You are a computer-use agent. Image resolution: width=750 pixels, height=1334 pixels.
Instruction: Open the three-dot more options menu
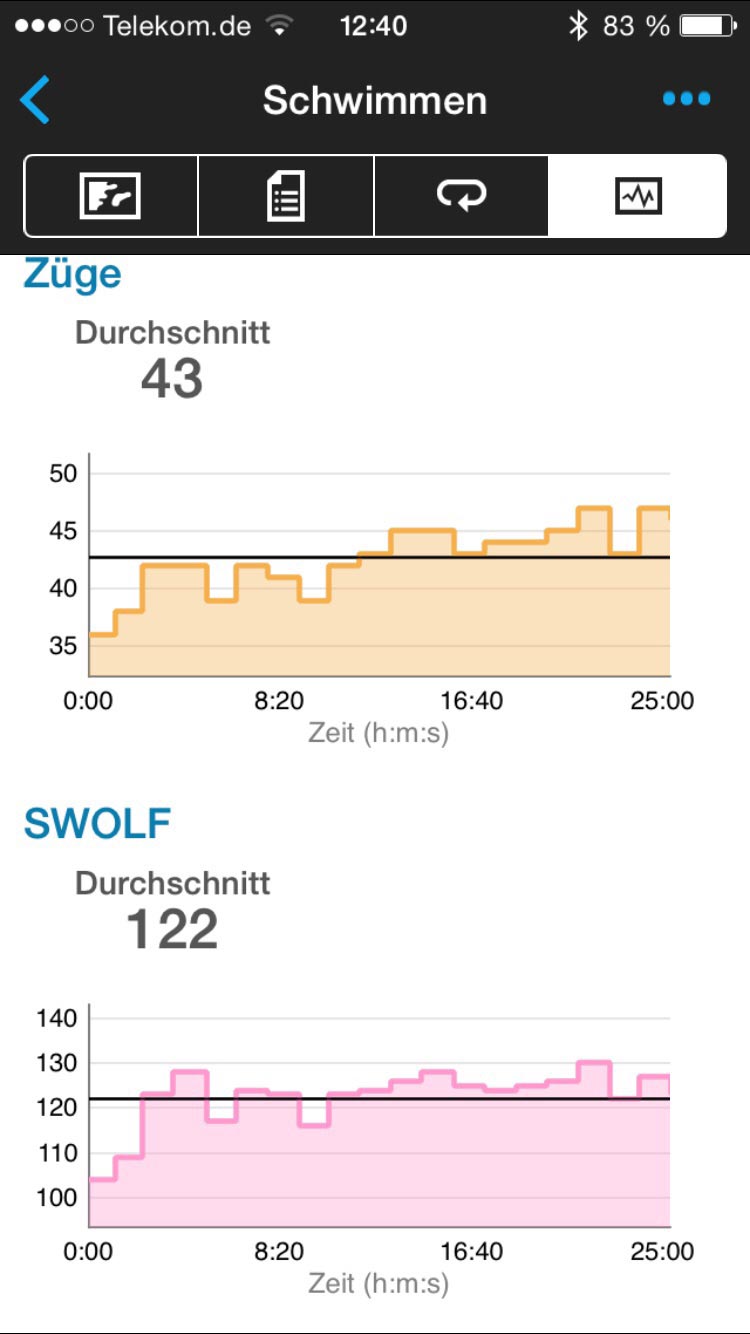pyautogui.click(x=686, y=99)
